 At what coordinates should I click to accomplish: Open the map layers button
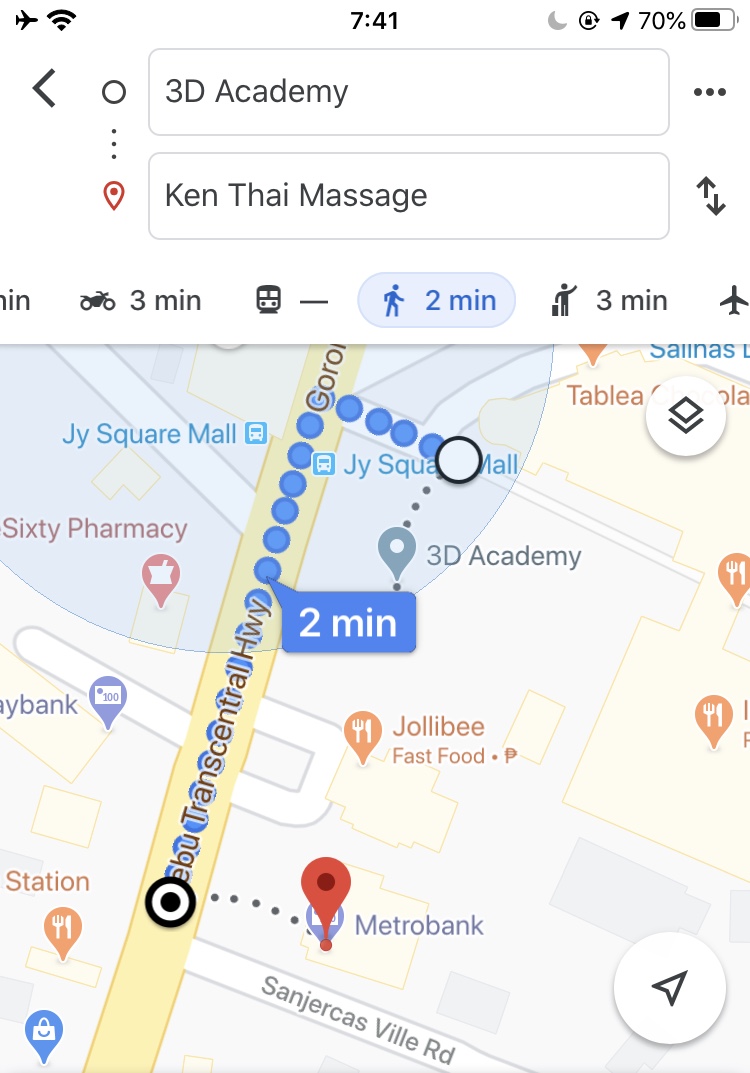(x=686, y=418)
